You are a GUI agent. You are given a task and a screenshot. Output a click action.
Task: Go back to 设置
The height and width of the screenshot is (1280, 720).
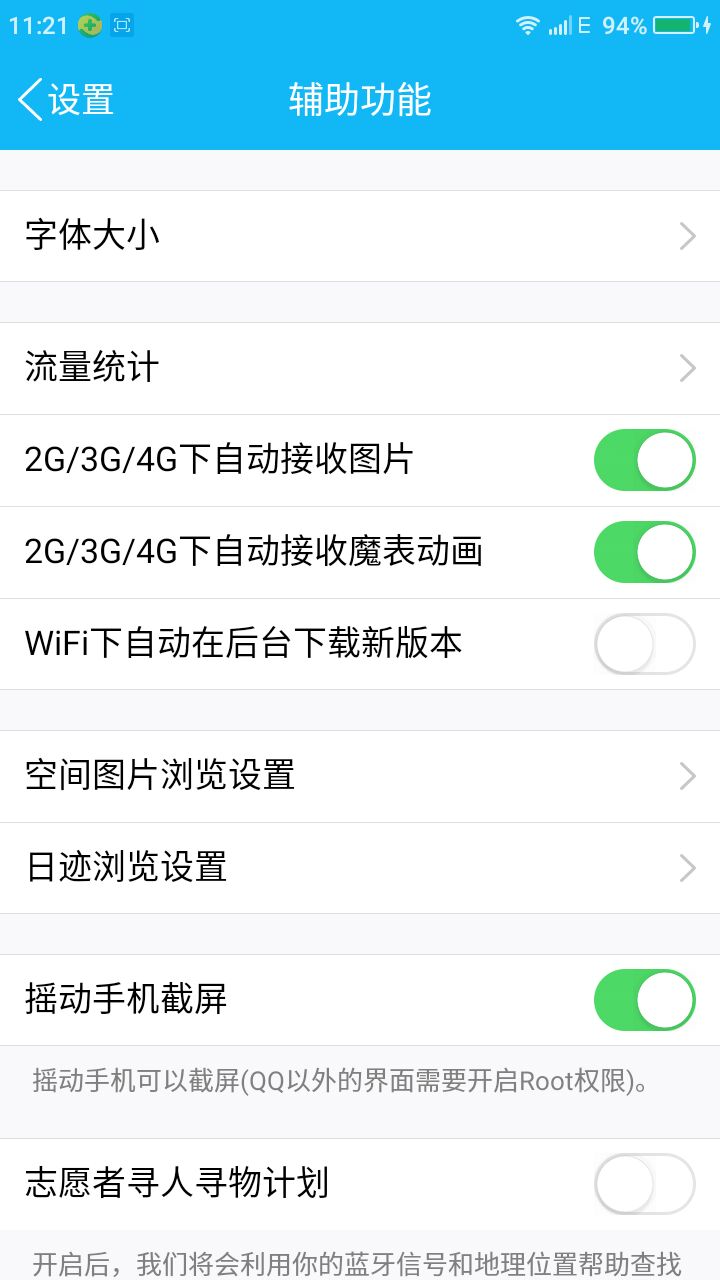pyautogui.click(x=66, y=100)
